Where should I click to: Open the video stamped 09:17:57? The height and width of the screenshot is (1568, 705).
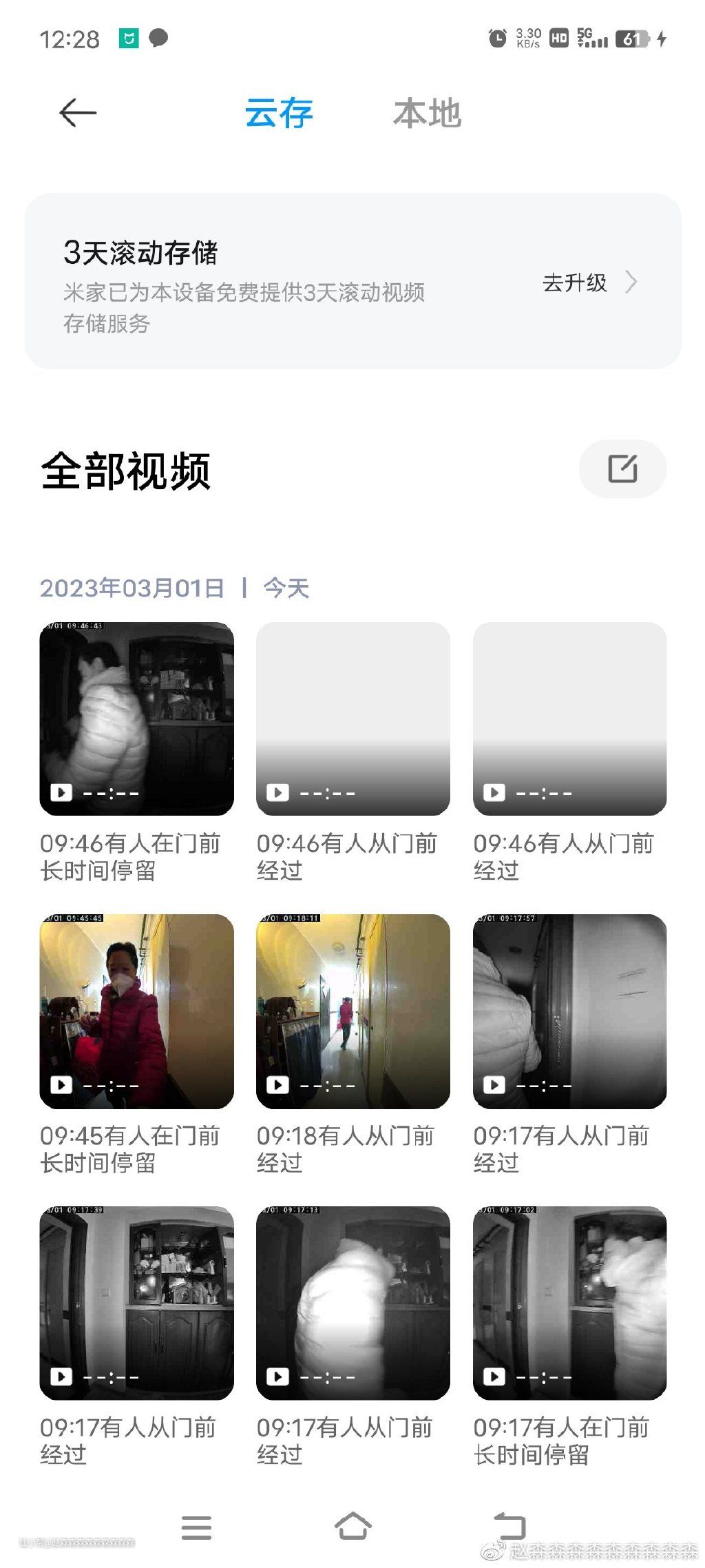[x=570, y=1011]
